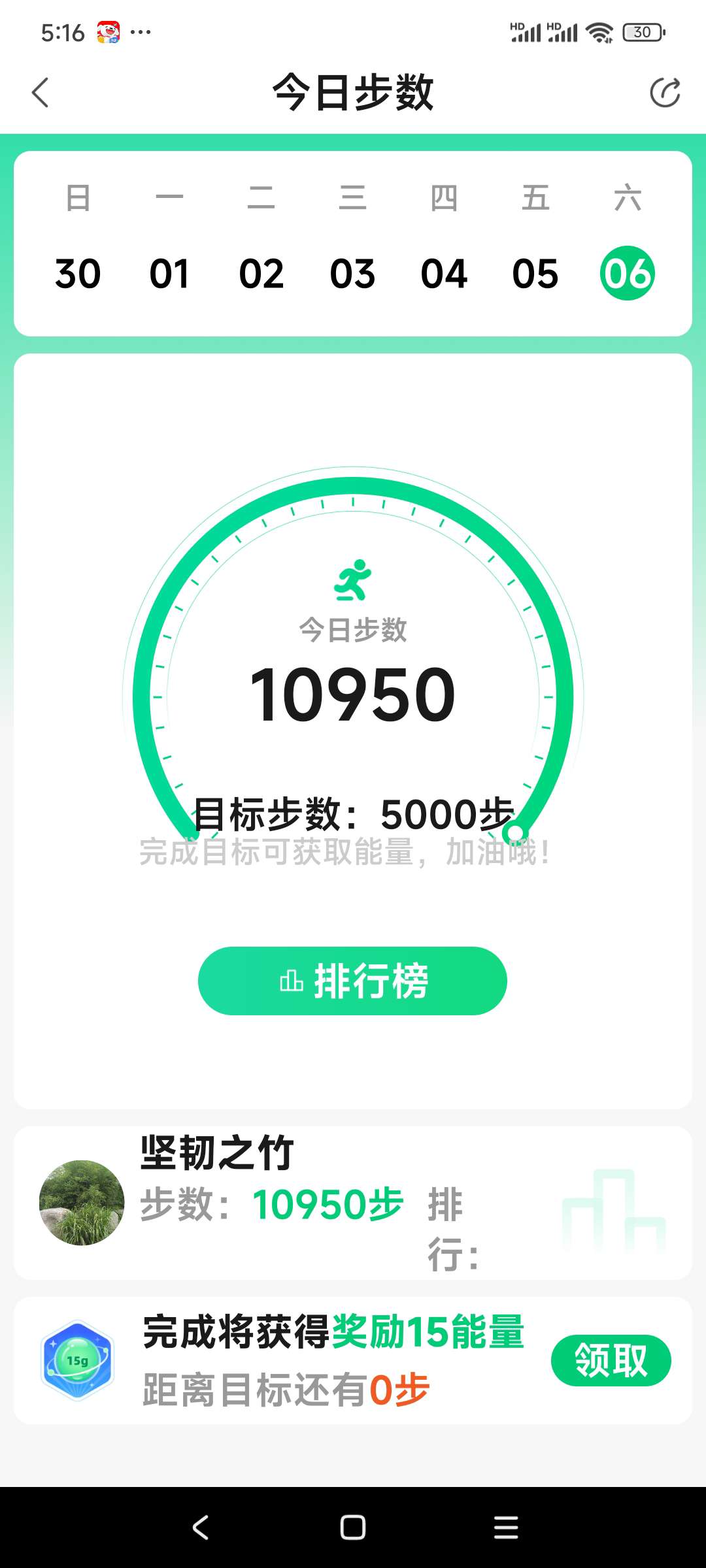Expand the three-dot menu next to clock
The height and width of the screenshot is (1568, 706).
coord(139,32)
